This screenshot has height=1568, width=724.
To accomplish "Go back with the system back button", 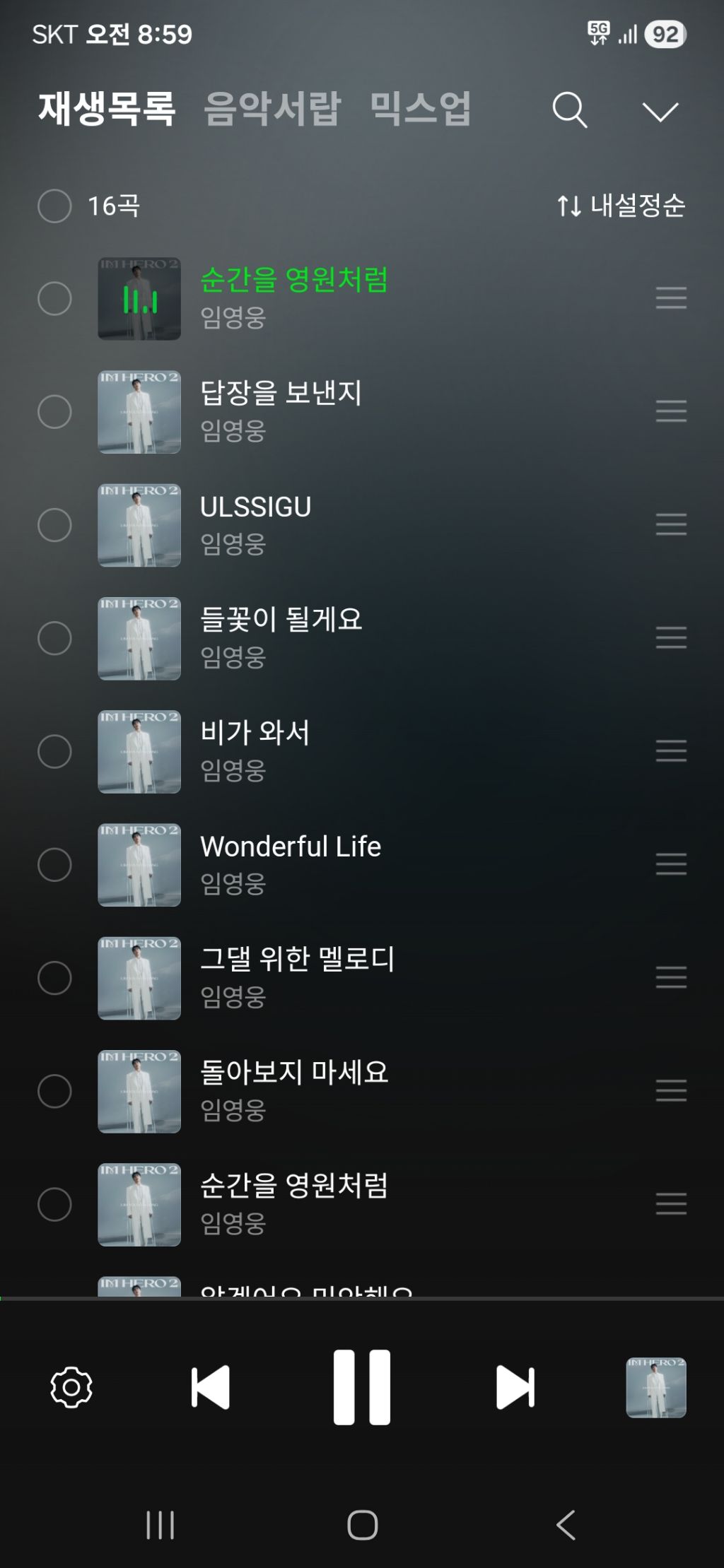I will (x=566, y=1525).
